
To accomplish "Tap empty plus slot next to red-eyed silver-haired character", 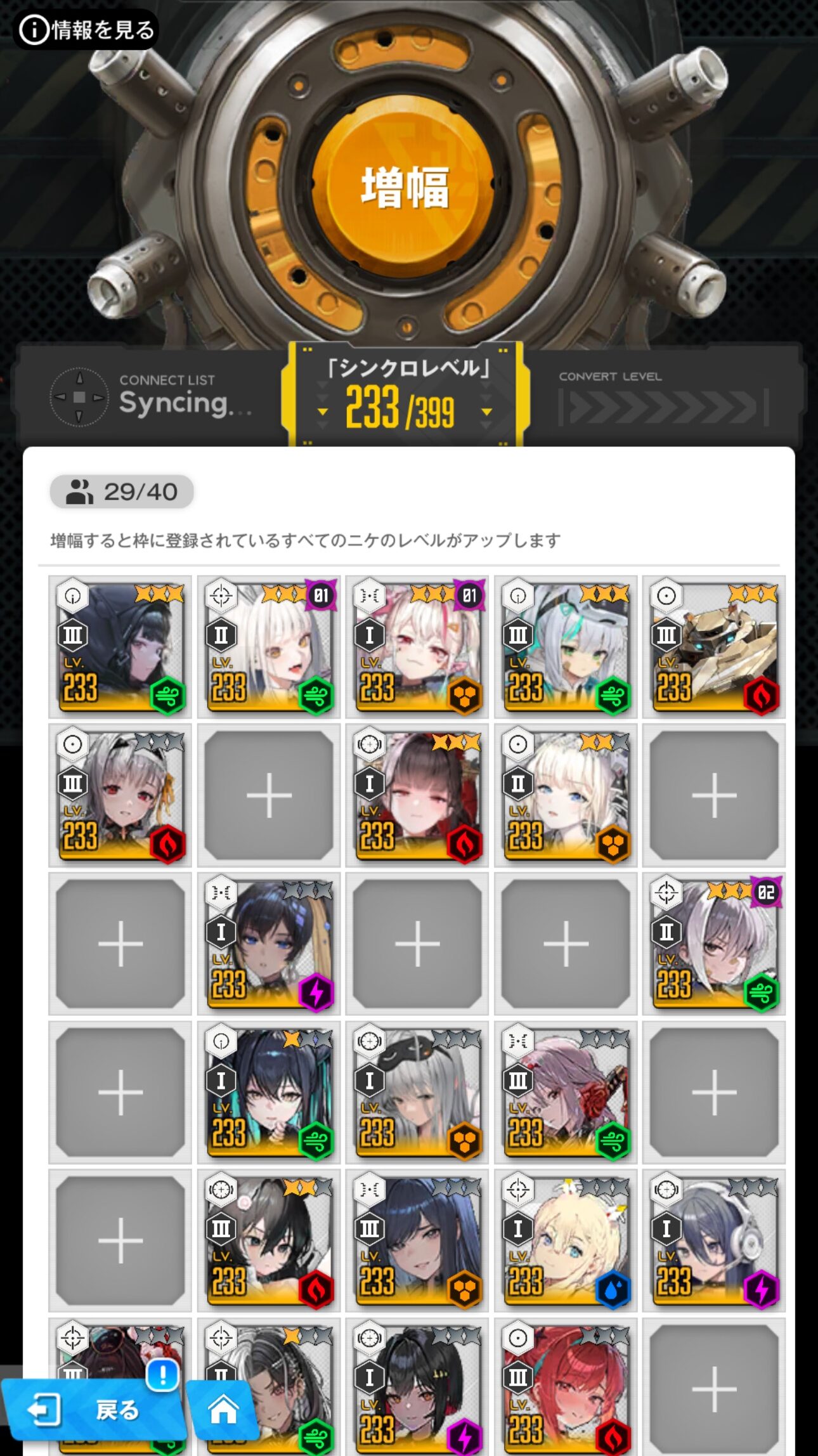I will [x=269, y=795].
